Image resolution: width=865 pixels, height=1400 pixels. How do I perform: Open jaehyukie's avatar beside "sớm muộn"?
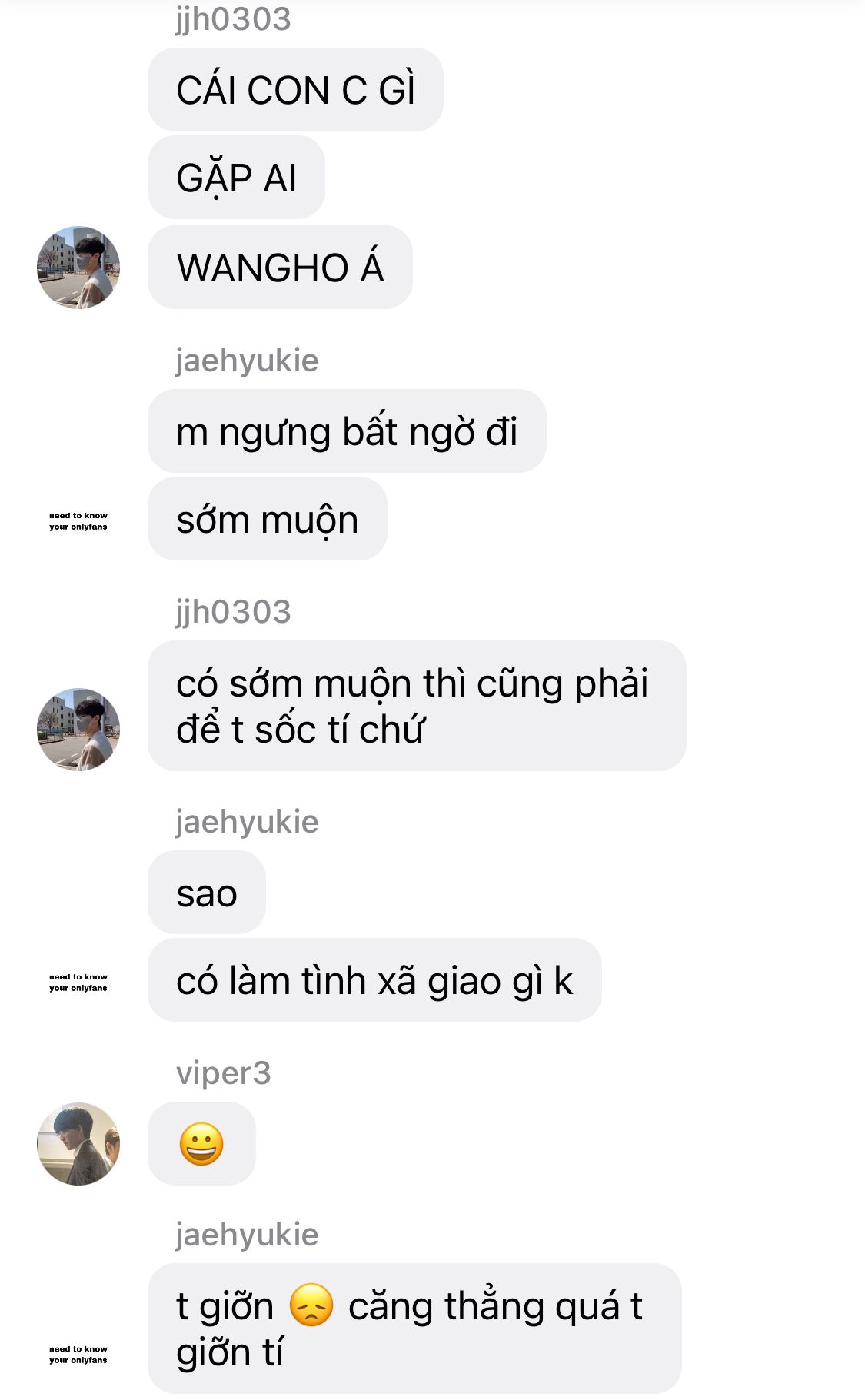click(x=78, y=520)
